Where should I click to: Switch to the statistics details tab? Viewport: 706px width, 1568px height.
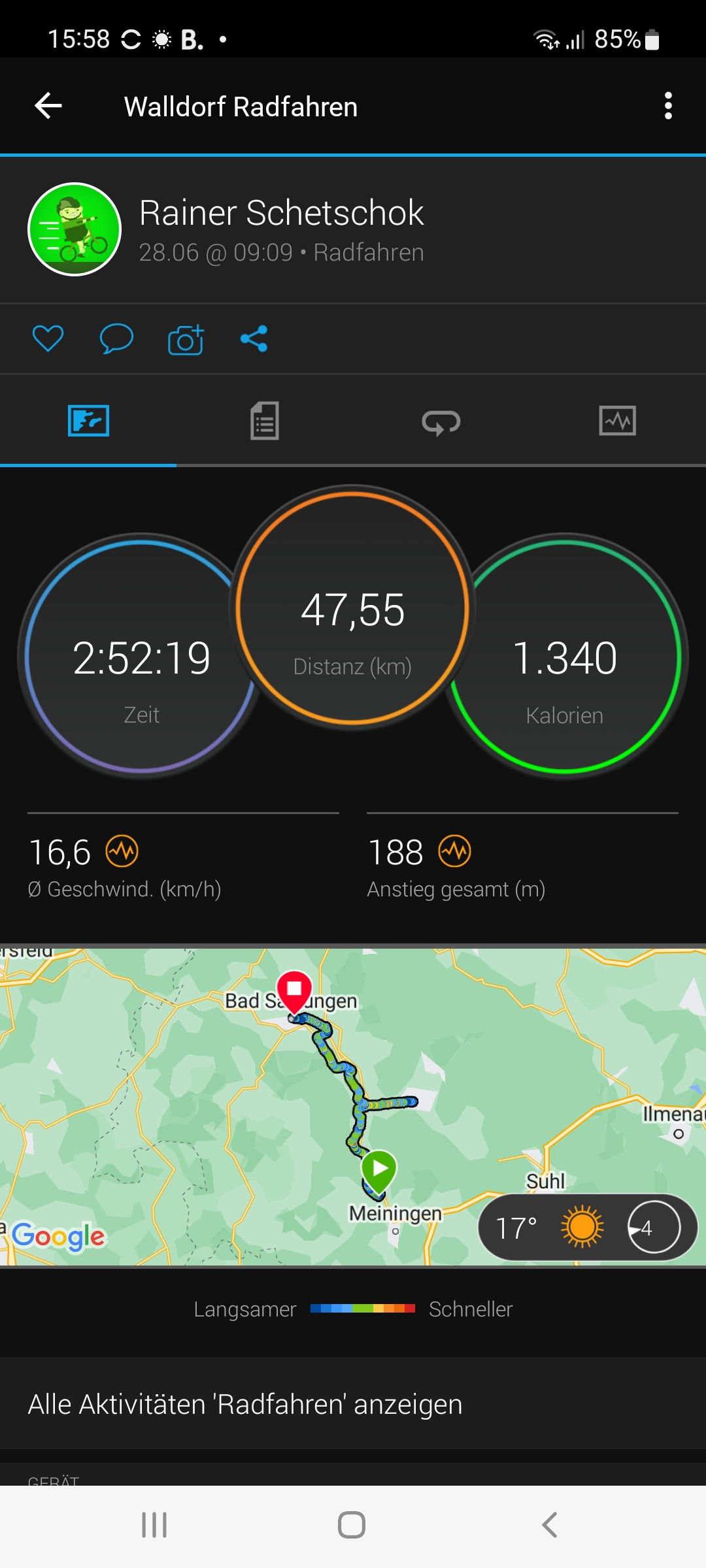tap(265, 421)
